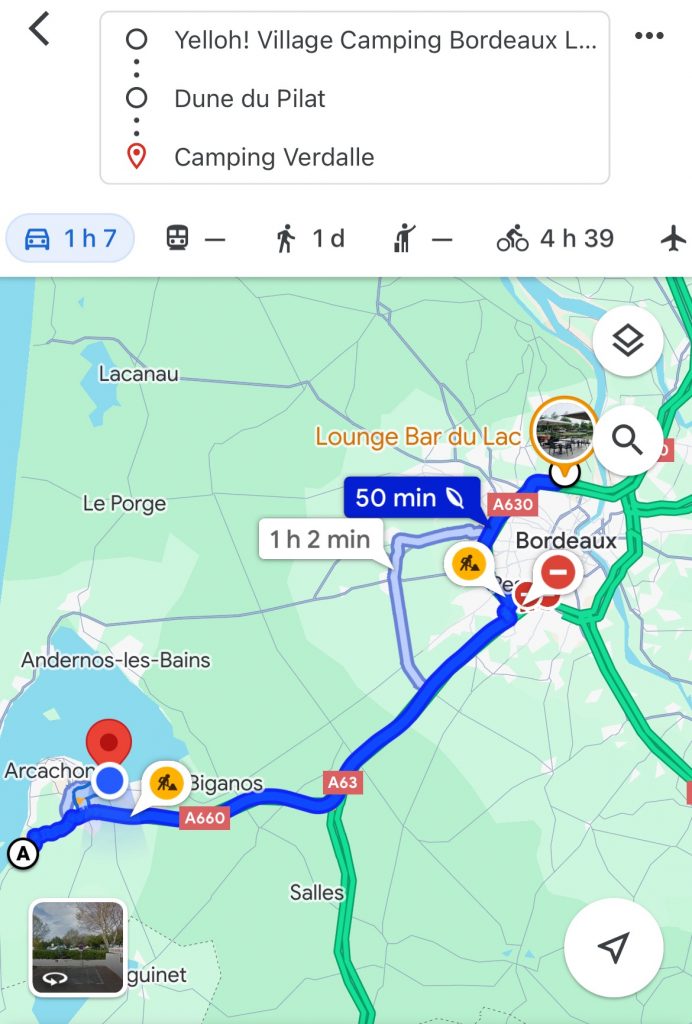The height and width of the screenshot is (1024, 692).
Task: Select the flight travel mode
Action: 675,239
